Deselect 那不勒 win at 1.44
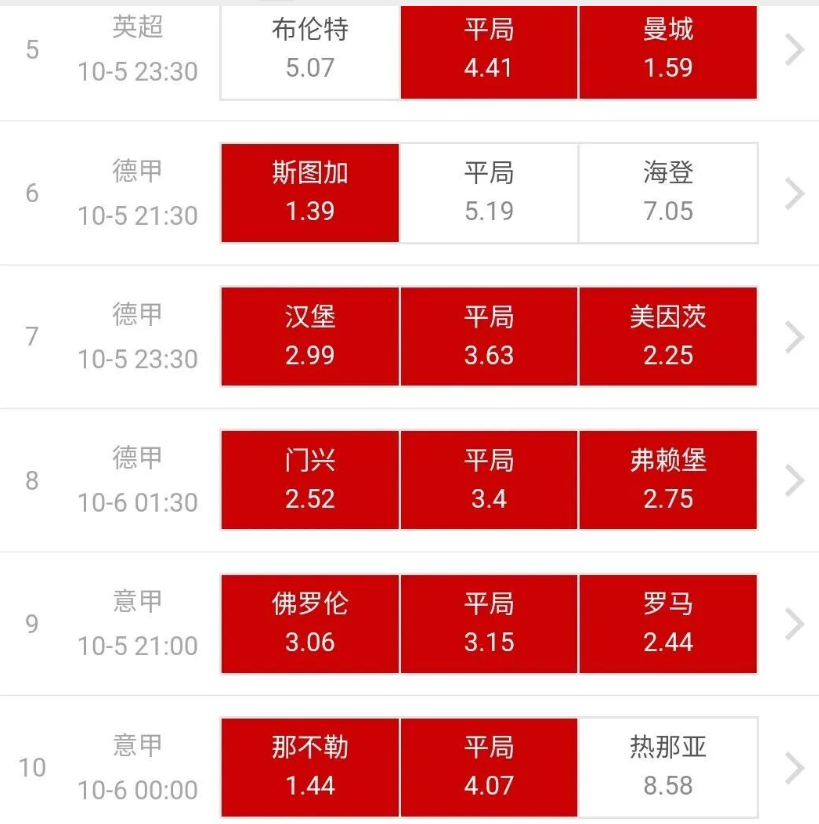The height and width of the screenshot is (824, 819). tap(310, 767)
